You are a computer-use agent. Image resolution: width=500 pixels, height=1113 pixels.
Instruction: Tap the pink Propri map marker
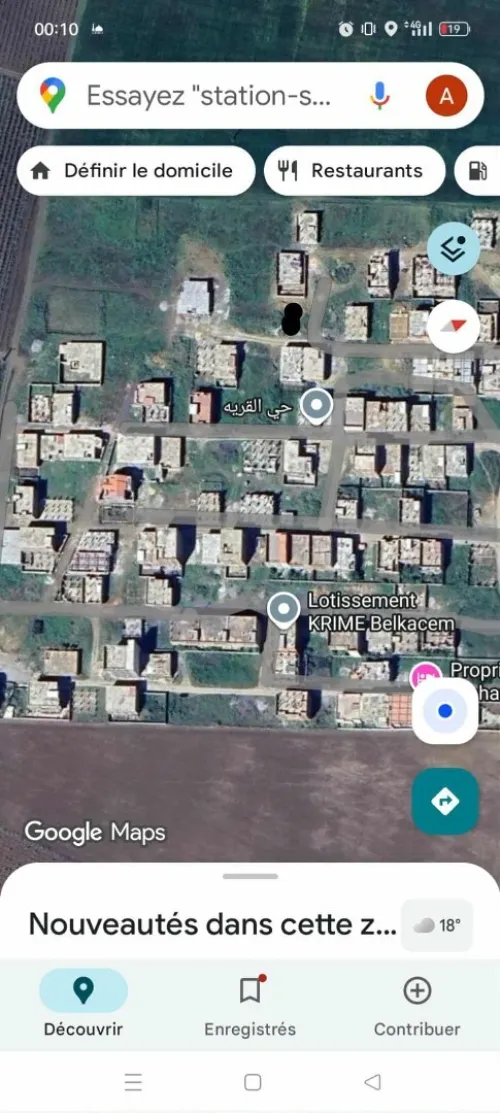point(425,675)
